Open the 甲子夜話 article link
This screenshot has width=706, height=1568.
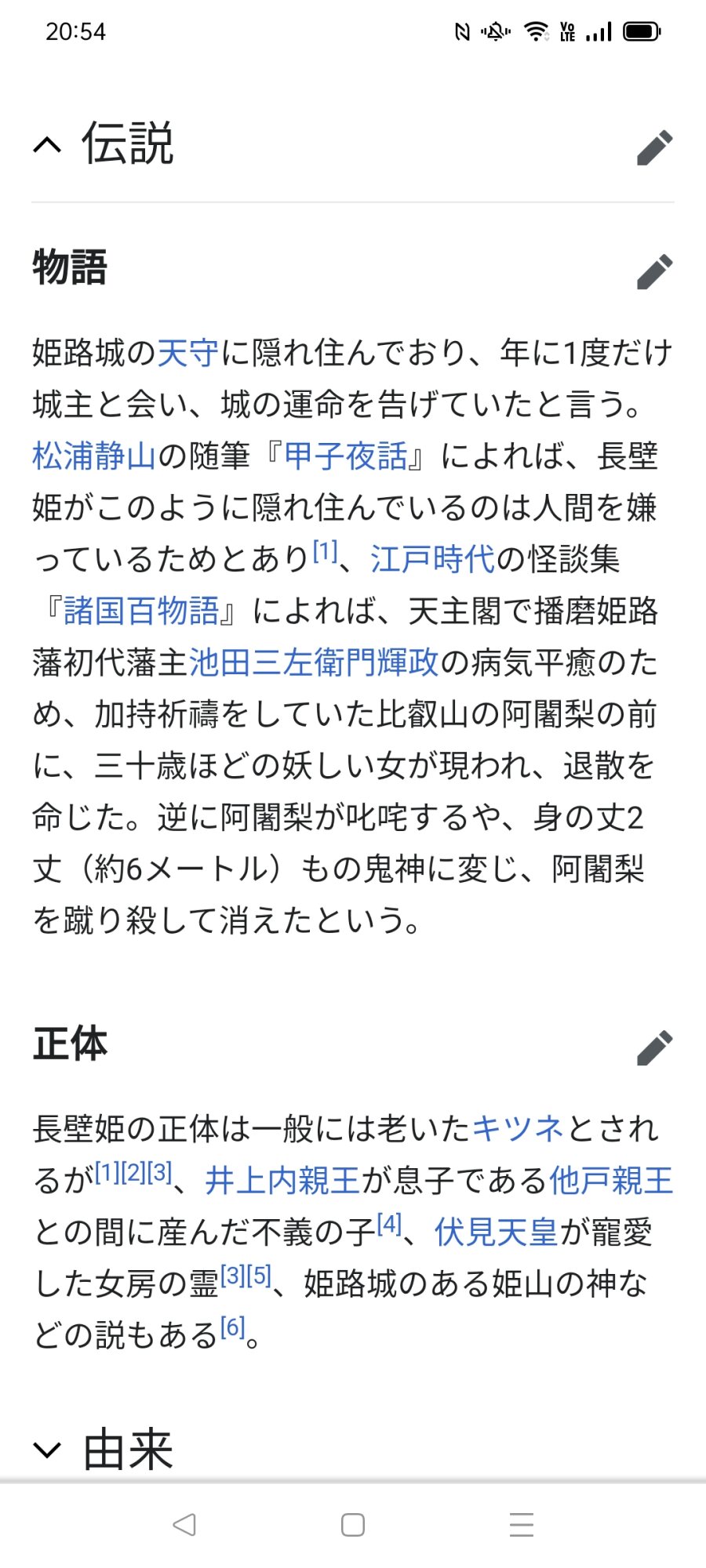coord(345,456)
